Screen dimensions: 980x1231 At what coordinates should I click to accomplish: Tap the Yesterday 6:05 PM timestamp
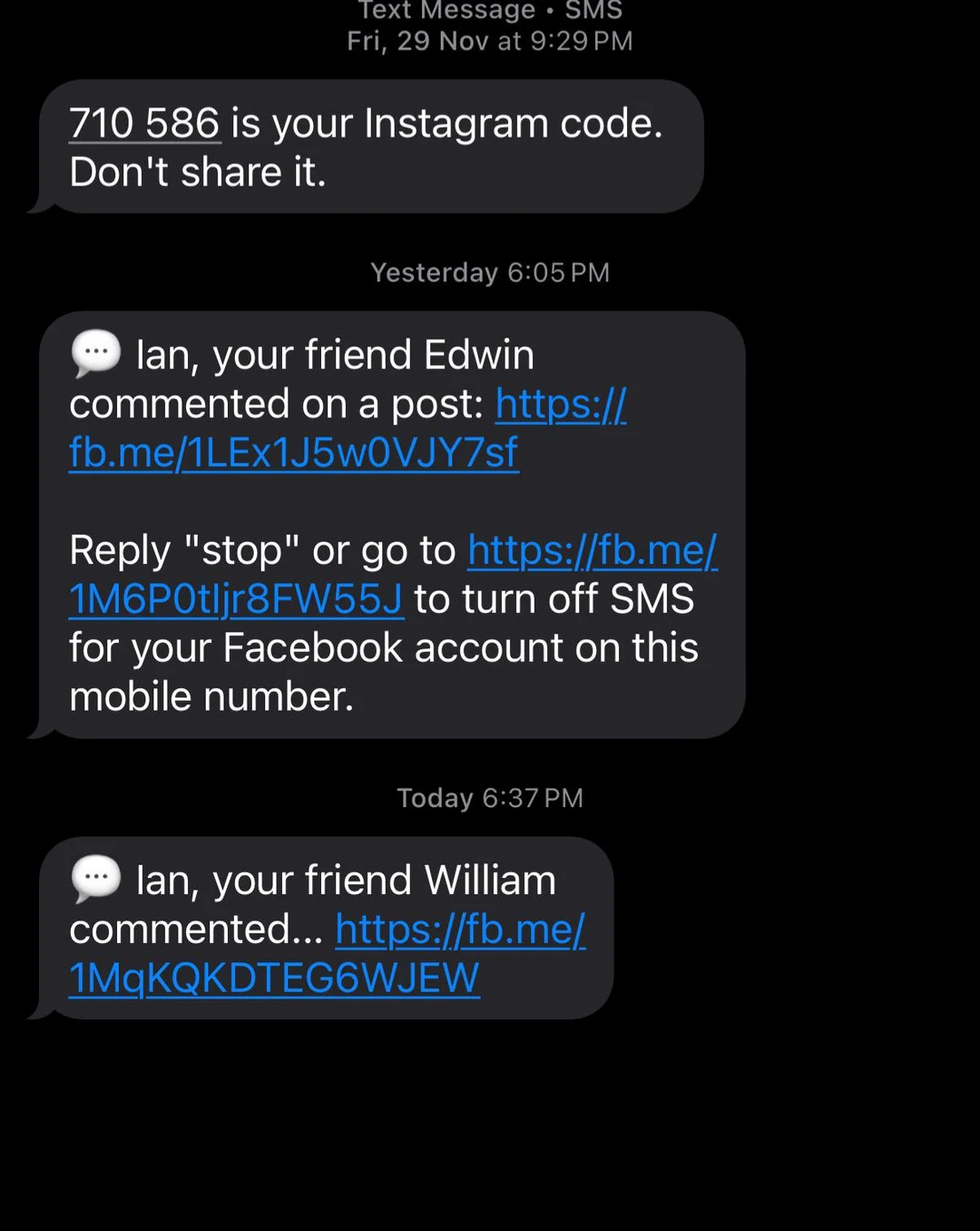(x=490, y=272)
